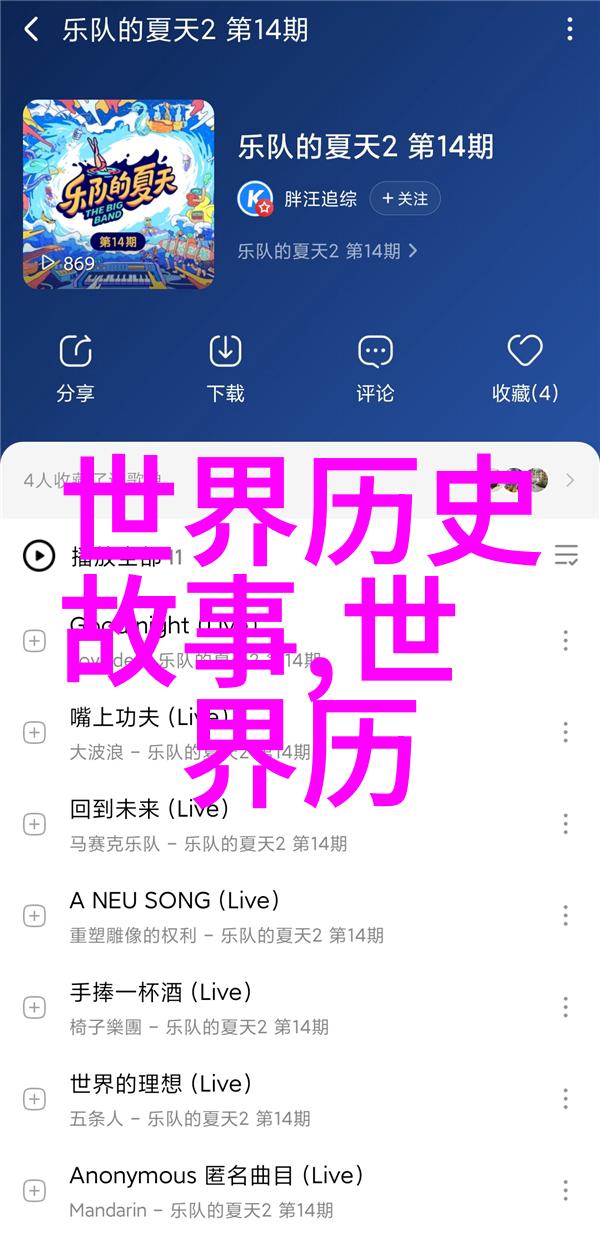The image size is (600, 1233).
Task: Open the 乐队的夏天2 第14期 album link
Action: [x=328, y=251]
